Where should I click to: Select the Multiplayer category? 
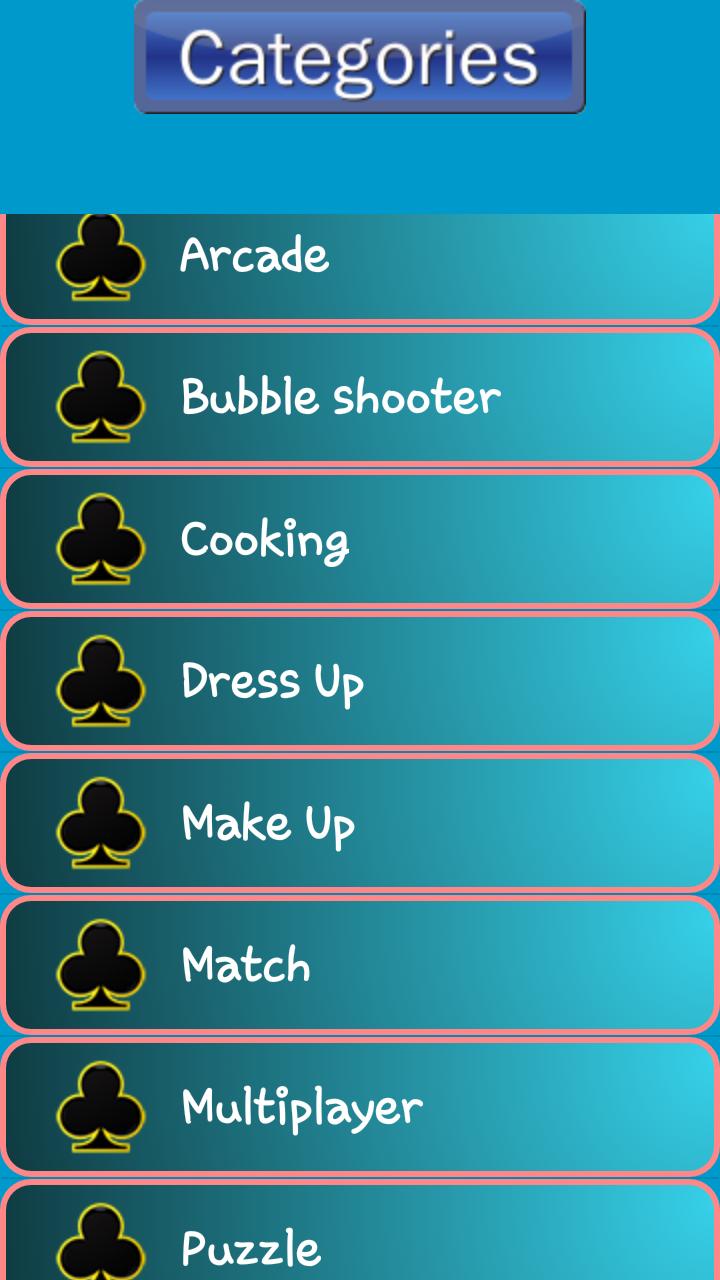(360, 1107)
